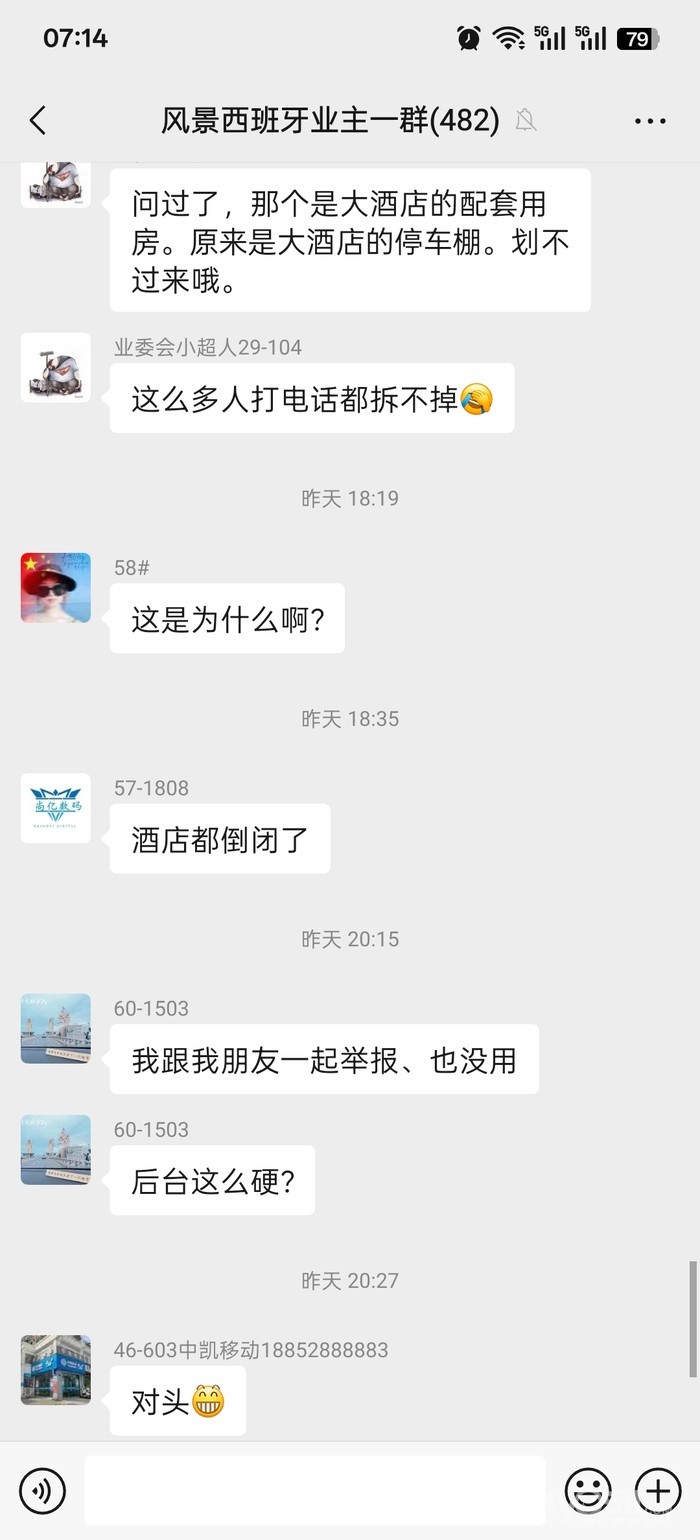Open avatar of member 57-1808
This screenshot has width=700, height=1540.
[x=56, y=808]
